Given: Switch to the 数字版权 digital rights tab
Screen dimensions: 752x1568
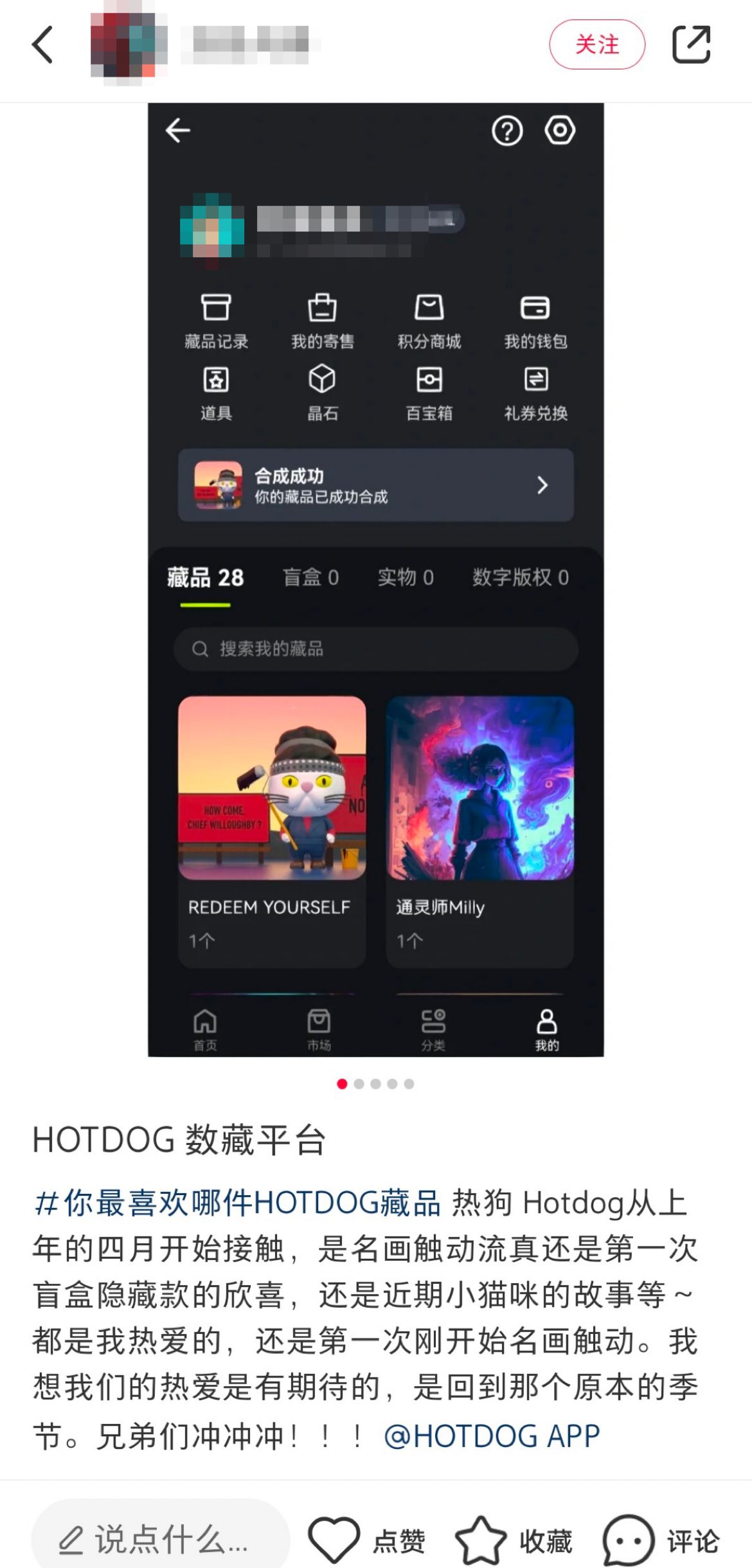Looking at the screenshot, I should click(x=519, y=577).
